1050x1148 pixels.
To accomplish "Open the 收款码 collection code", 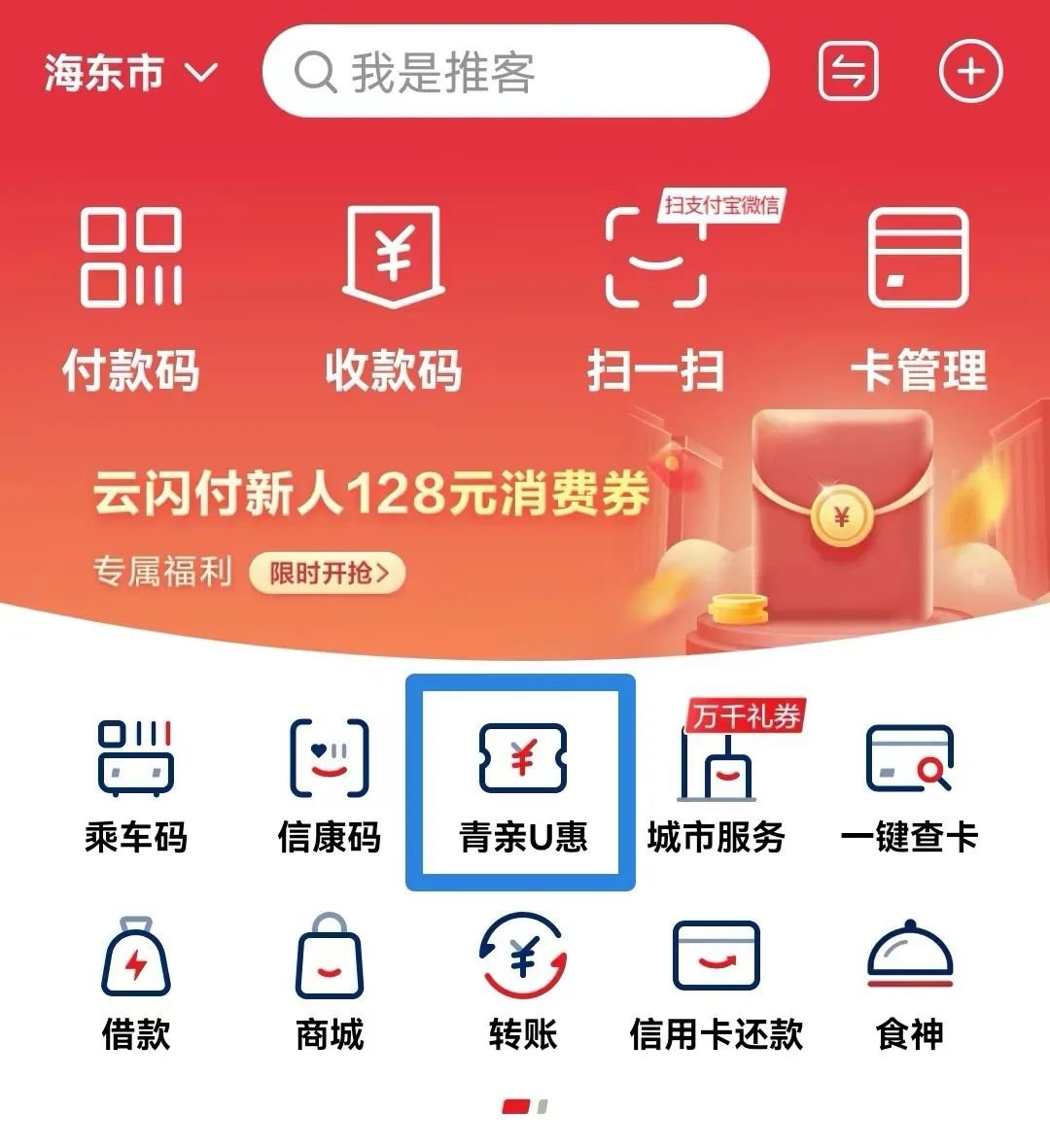I will [x=393, y=298].
